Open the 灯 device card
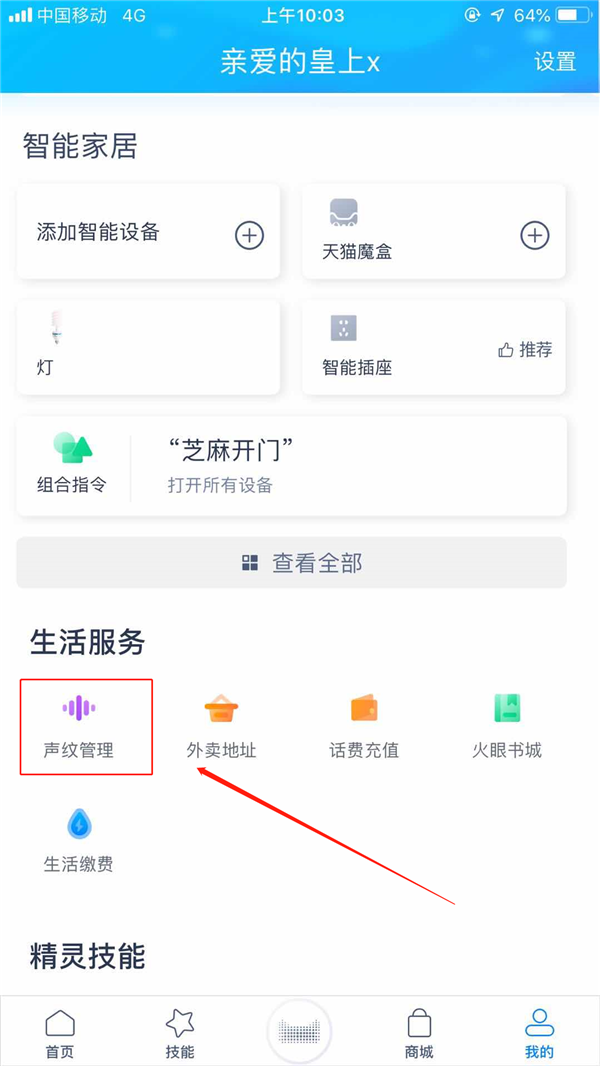 (x=148, y=347)
